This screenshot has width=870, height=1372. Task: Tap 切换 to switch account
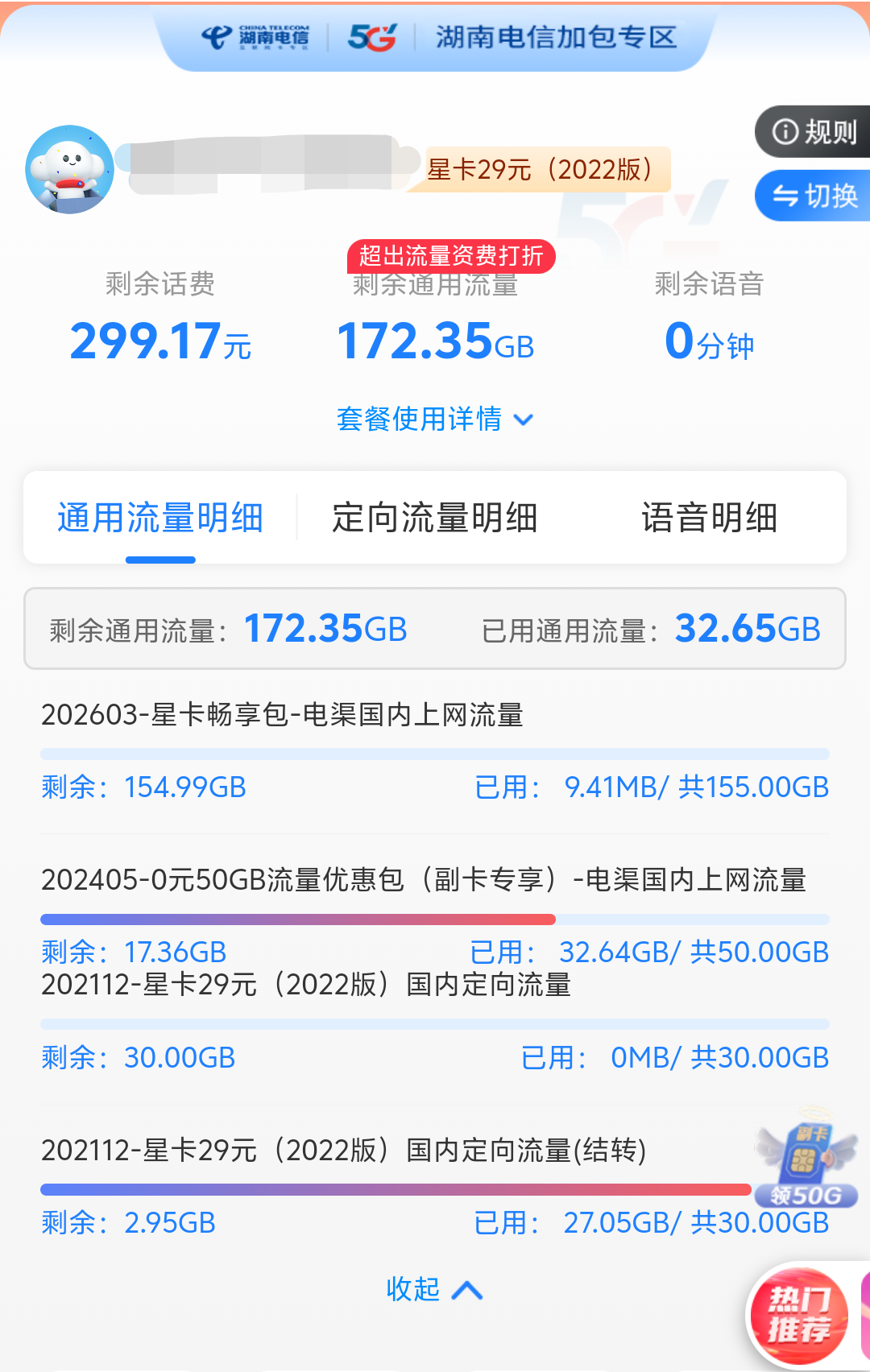click(814, 195)
